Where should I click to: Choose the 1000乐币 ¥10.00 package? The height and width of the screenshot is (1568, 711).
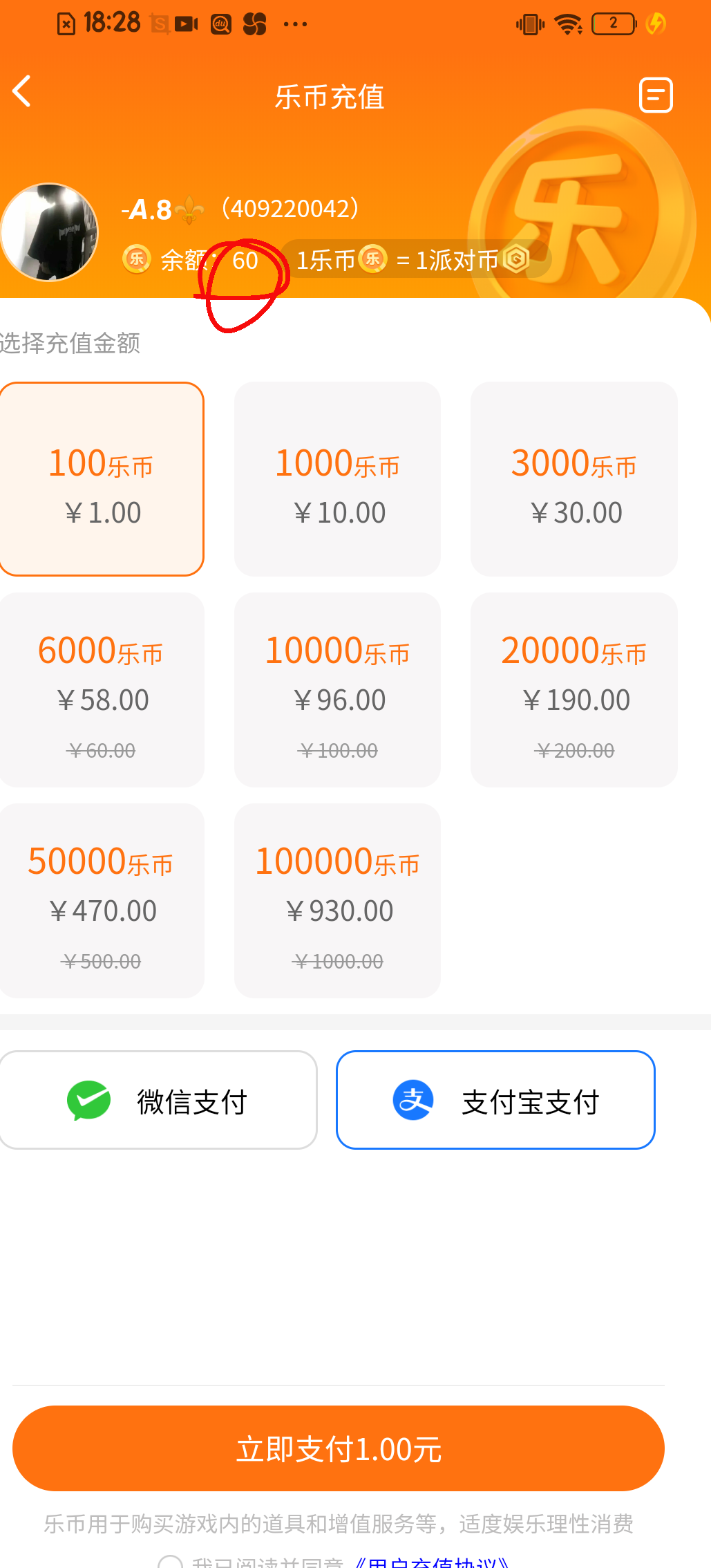(x=338, y=479)
